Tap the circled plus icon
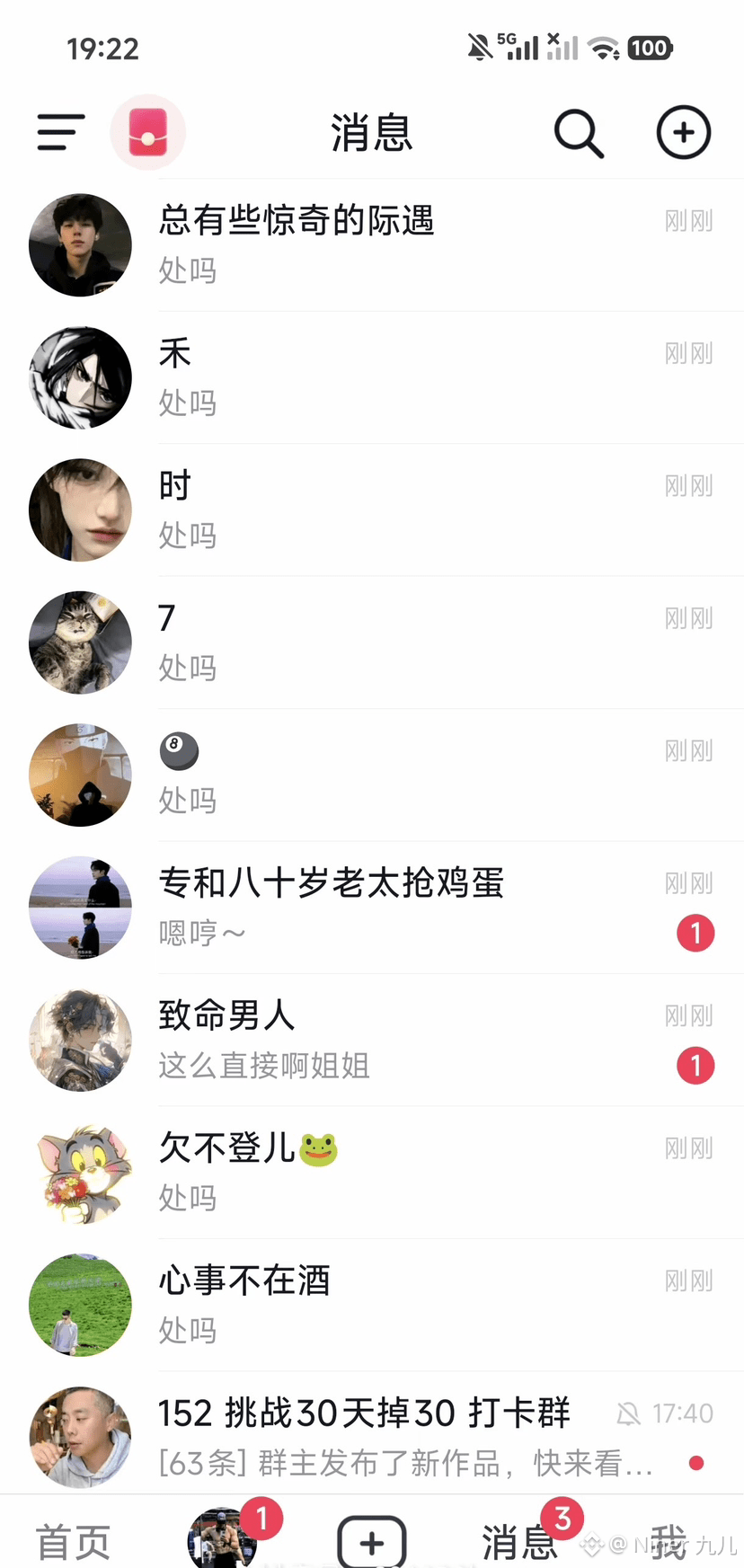The image size is (744, 1568). coord(683,133)
